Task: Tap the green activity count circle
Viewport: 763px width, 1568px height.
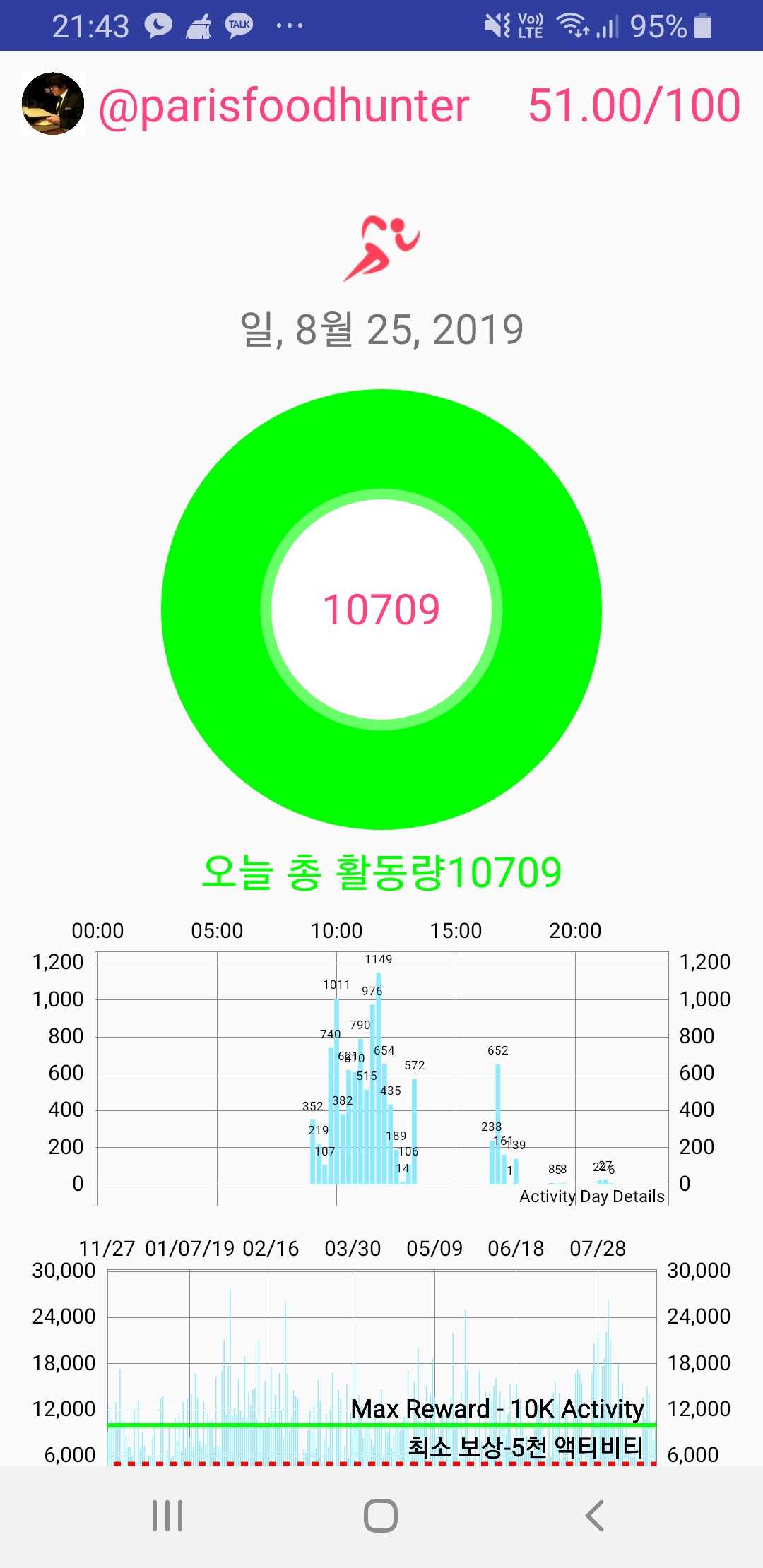Action: 381,609
